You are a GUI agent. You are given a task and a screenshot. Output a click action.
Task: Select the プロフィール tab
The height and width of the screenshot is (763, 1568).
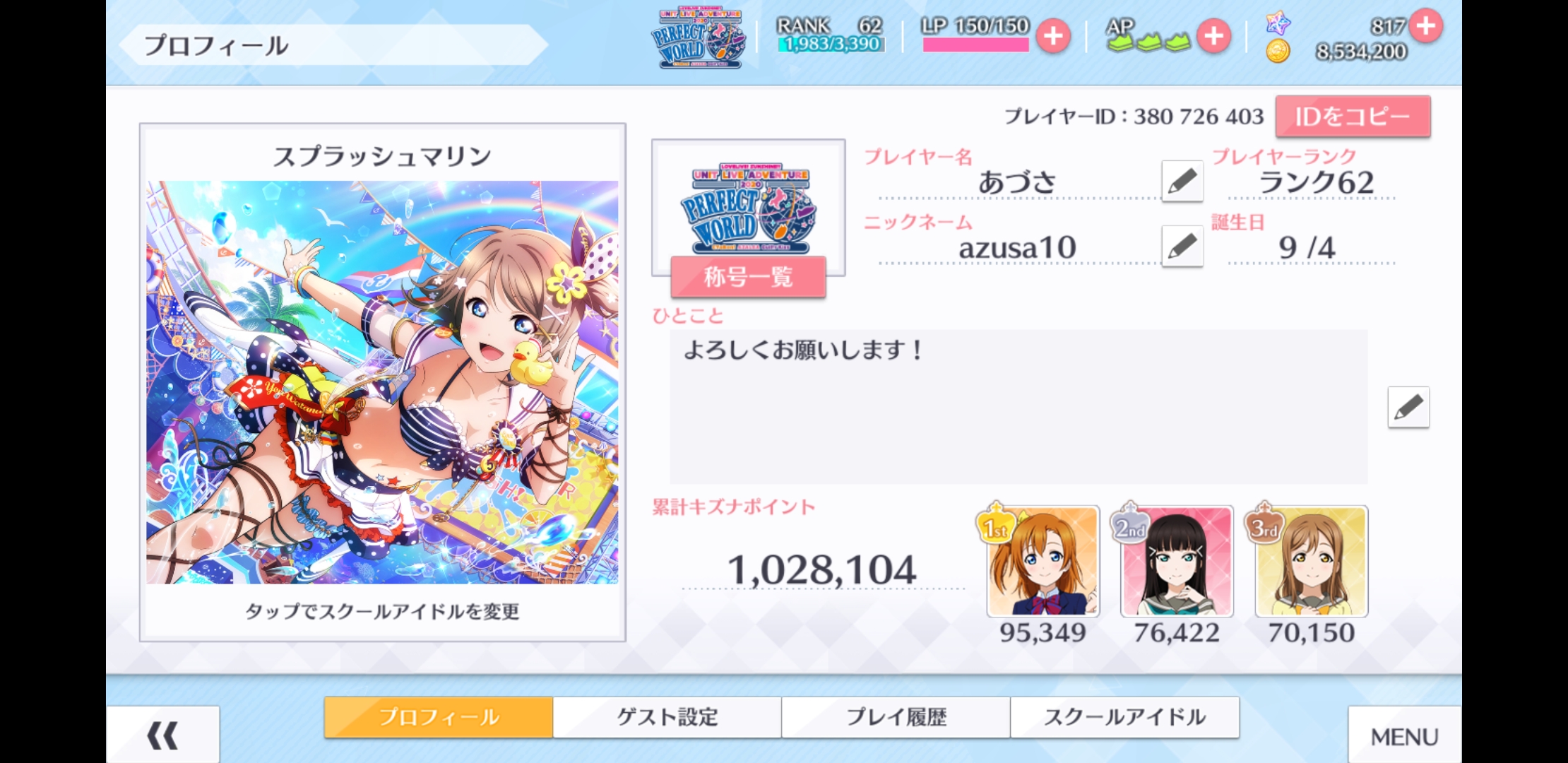439,717
